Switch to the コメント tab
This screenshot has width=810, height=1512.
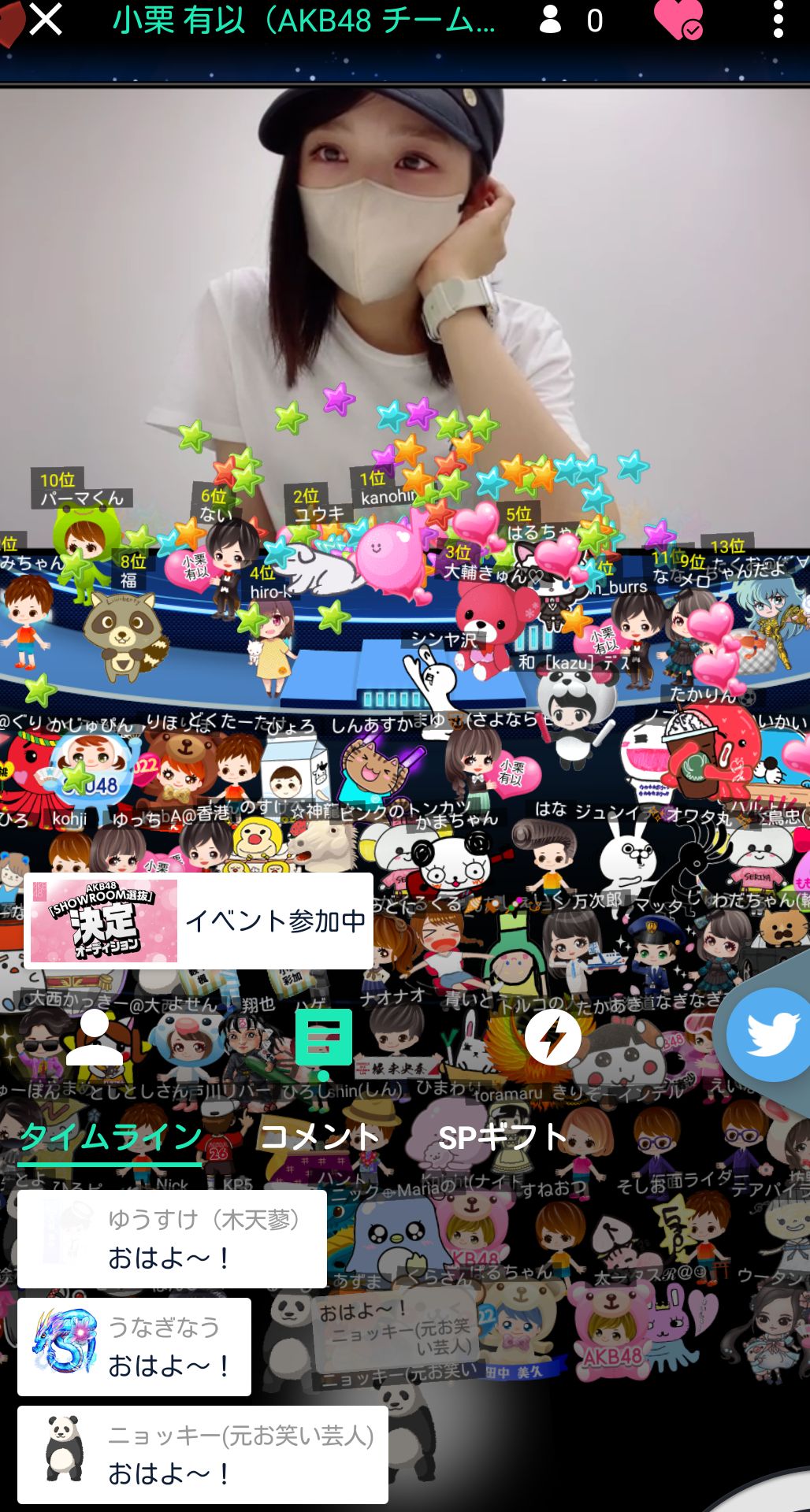pos(320,1137)
